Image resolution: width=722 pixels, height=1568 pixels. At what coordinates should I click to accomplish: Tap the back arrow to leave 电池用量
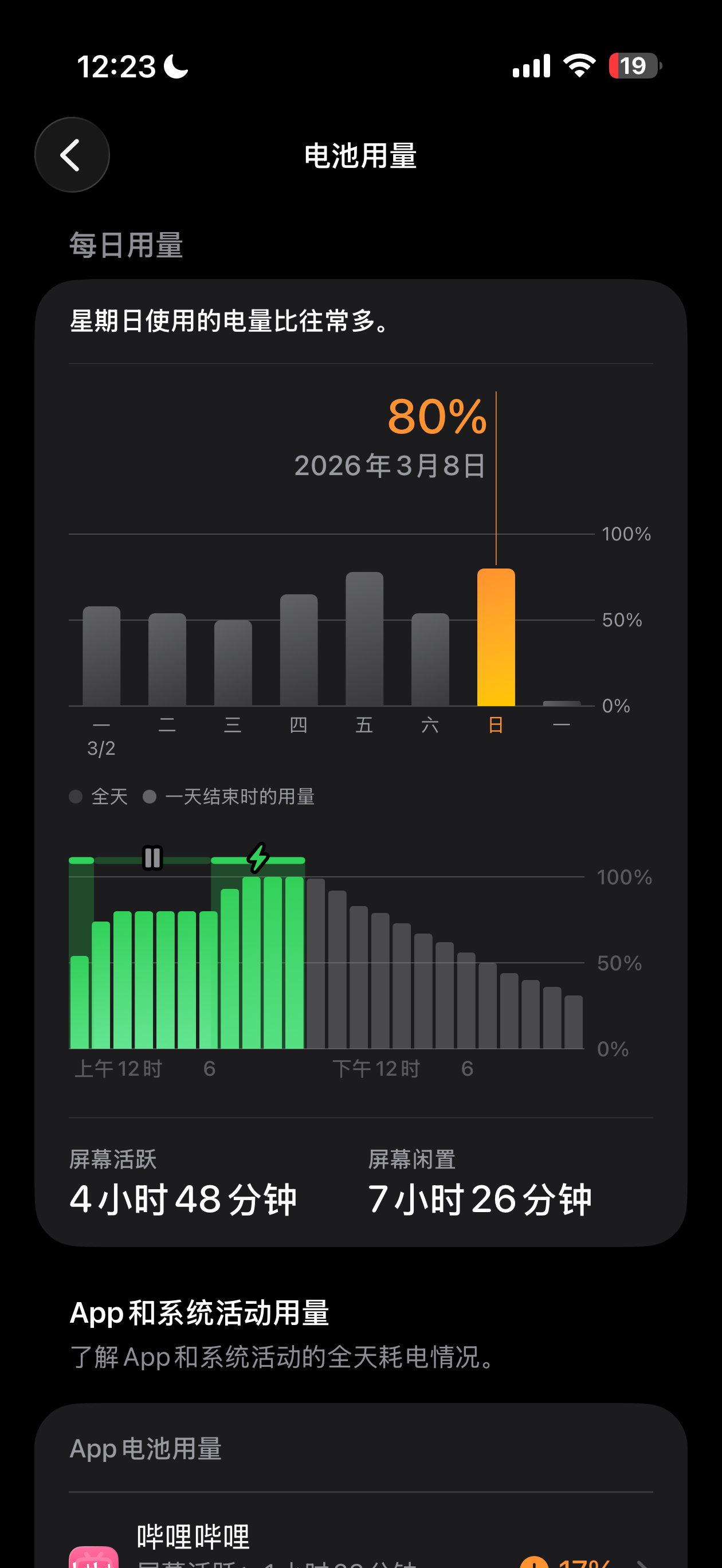72,155
